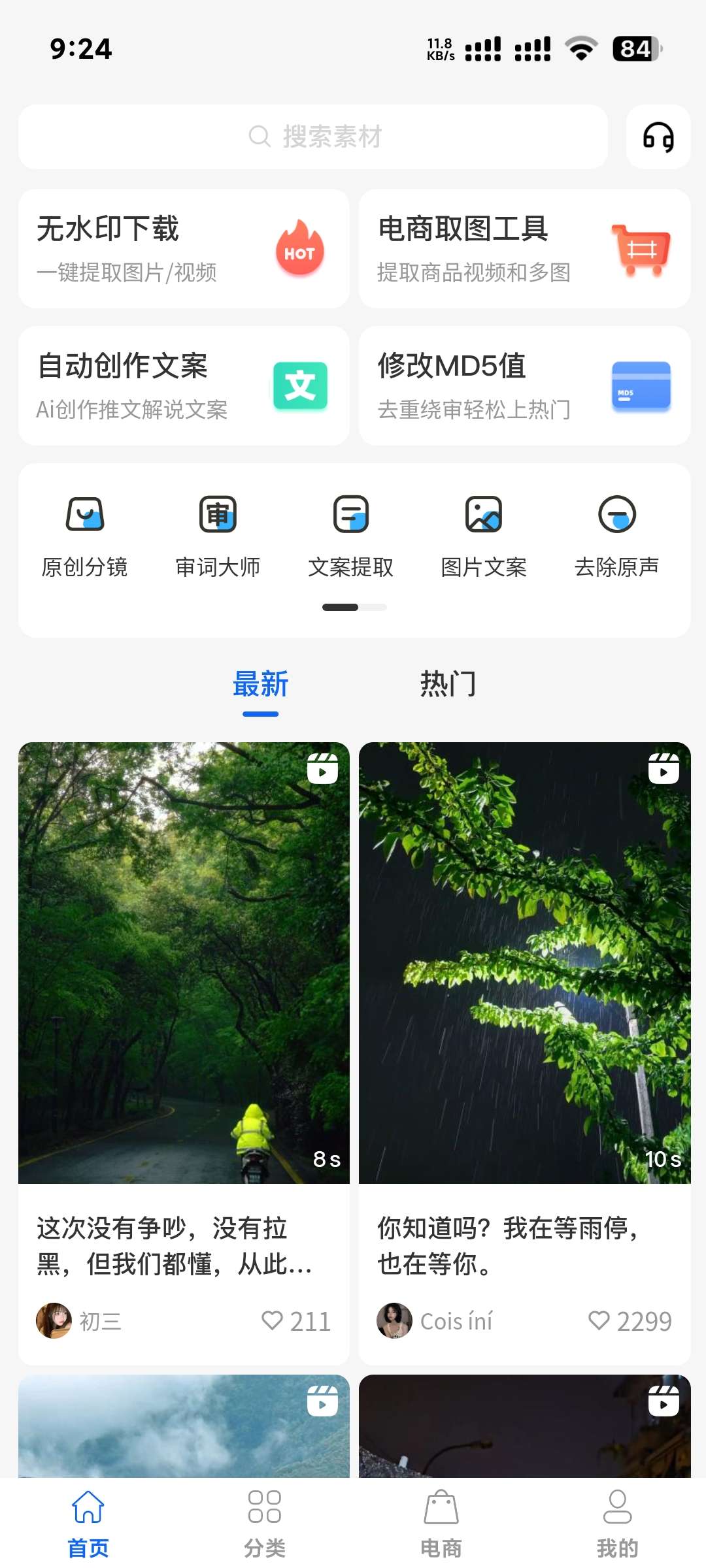Open the 10s rainy leaves video by Cois íní
The height and width of the screenshot is (1568, 706).
click(x=524, y=962)
